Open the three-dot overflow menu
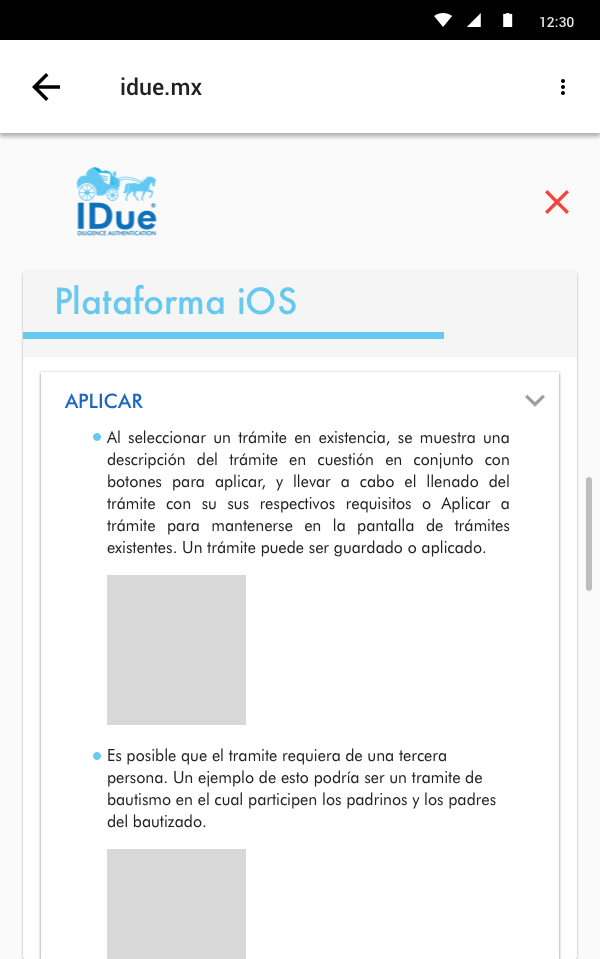The image size is (600, 959). point(563,87)
